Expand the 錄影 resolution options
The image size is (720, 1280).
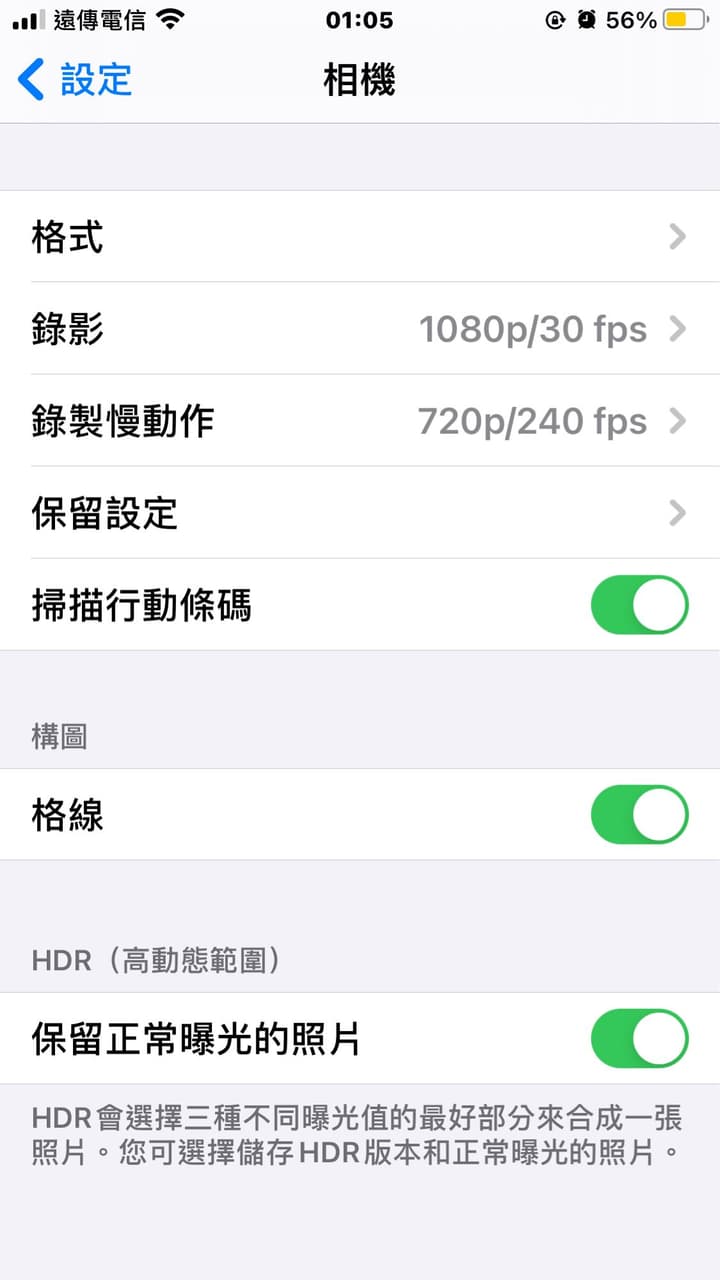point(360,329)
